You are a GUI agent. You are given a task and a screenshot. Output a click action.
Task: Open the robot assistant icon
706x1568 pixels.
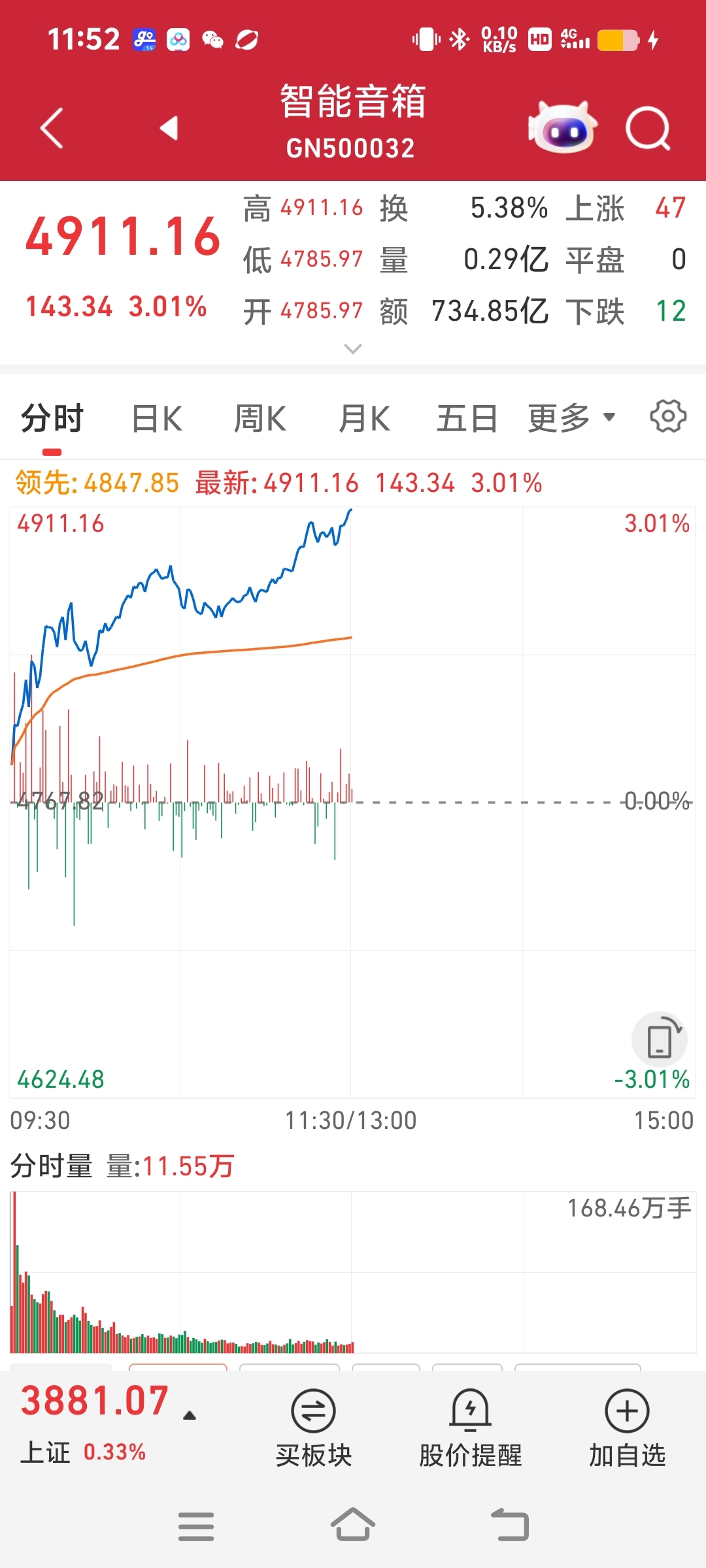coord(563,127)
